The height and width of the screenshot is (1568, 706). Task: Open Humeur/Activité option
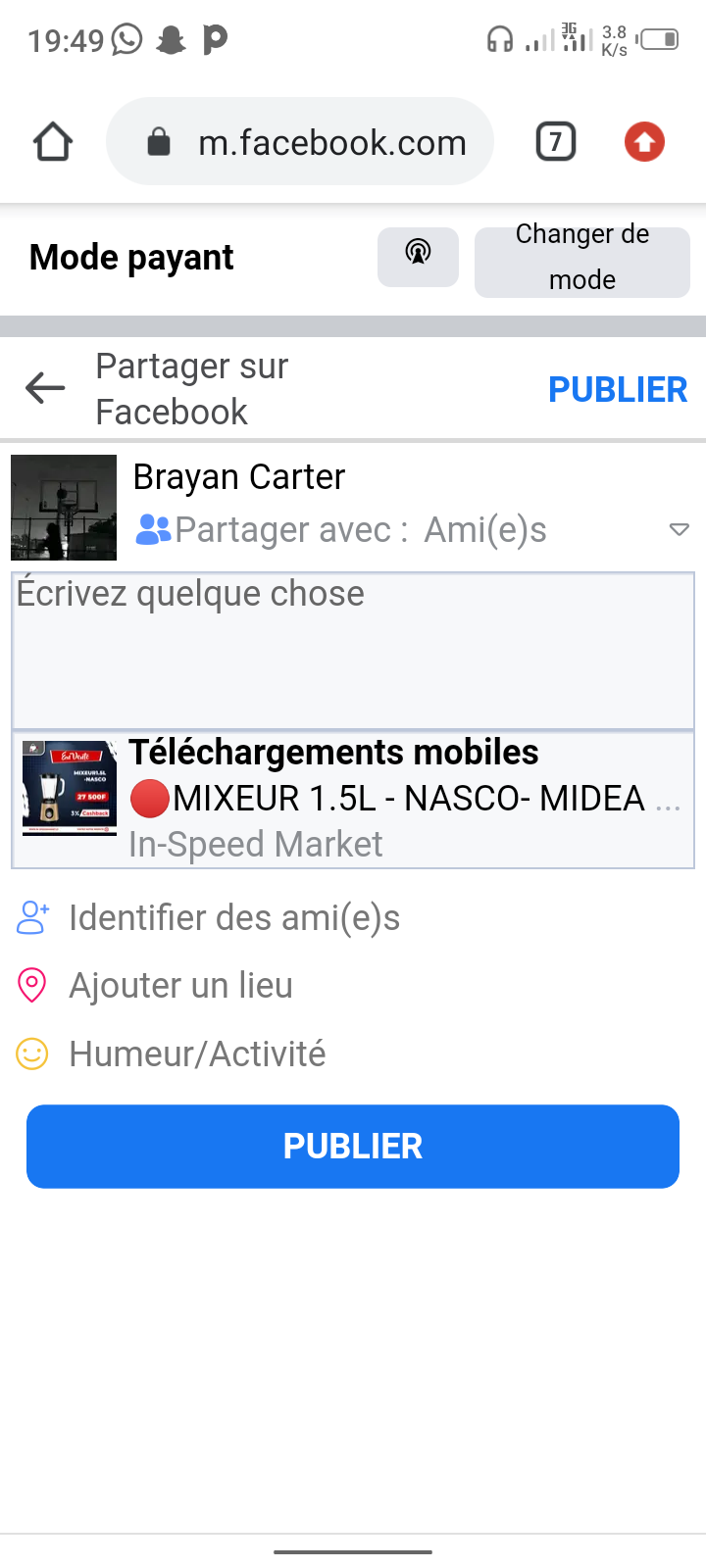point(172,1054)
